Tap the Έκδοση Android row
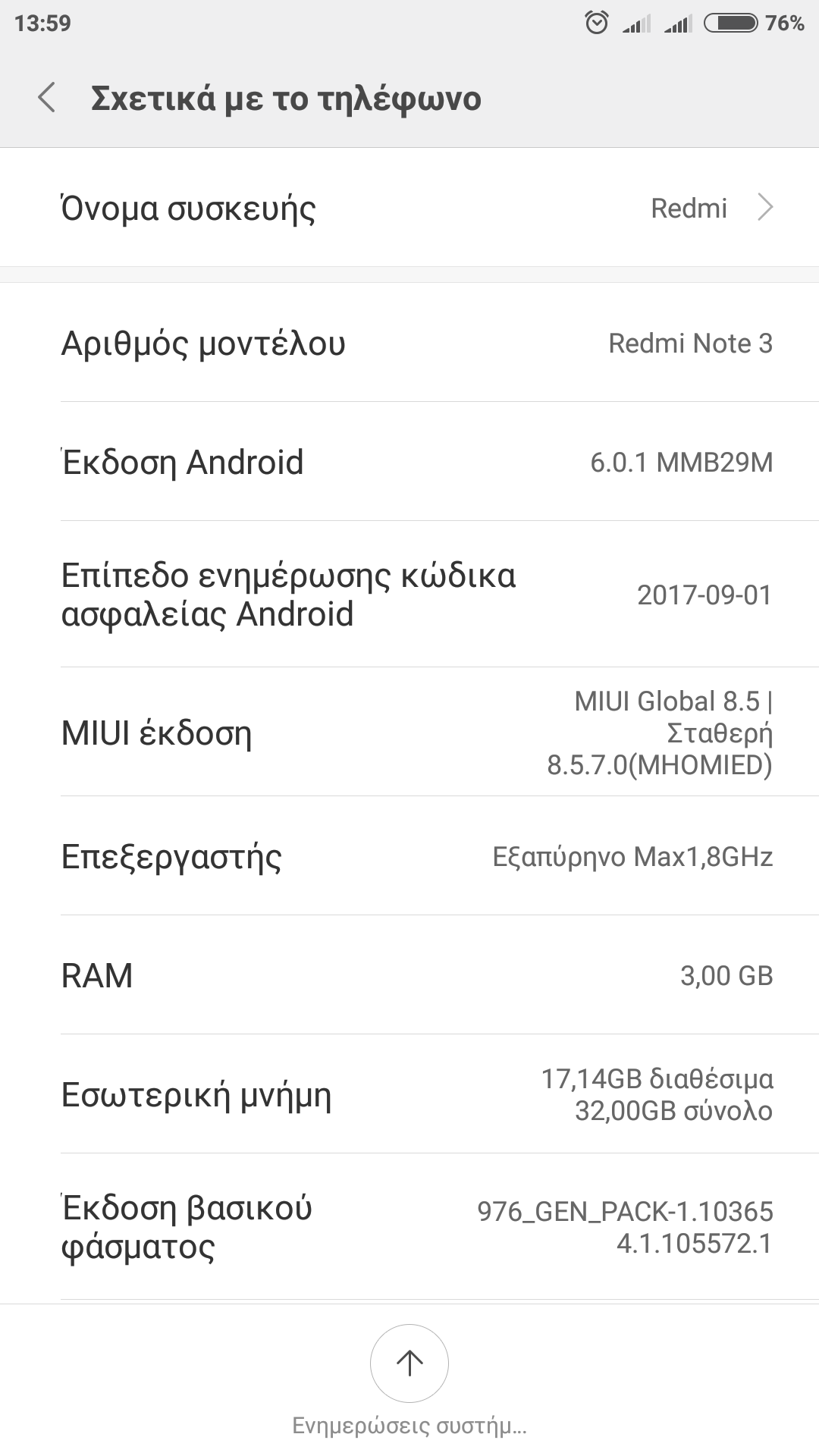The image size is (819, 1456). click(x=409, y=462)
